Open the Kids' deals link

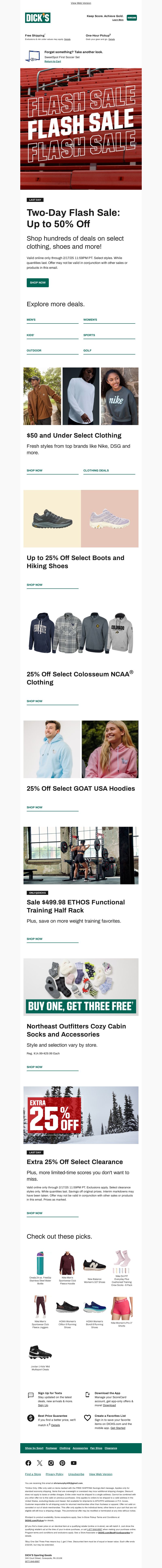tap(30, 335)
